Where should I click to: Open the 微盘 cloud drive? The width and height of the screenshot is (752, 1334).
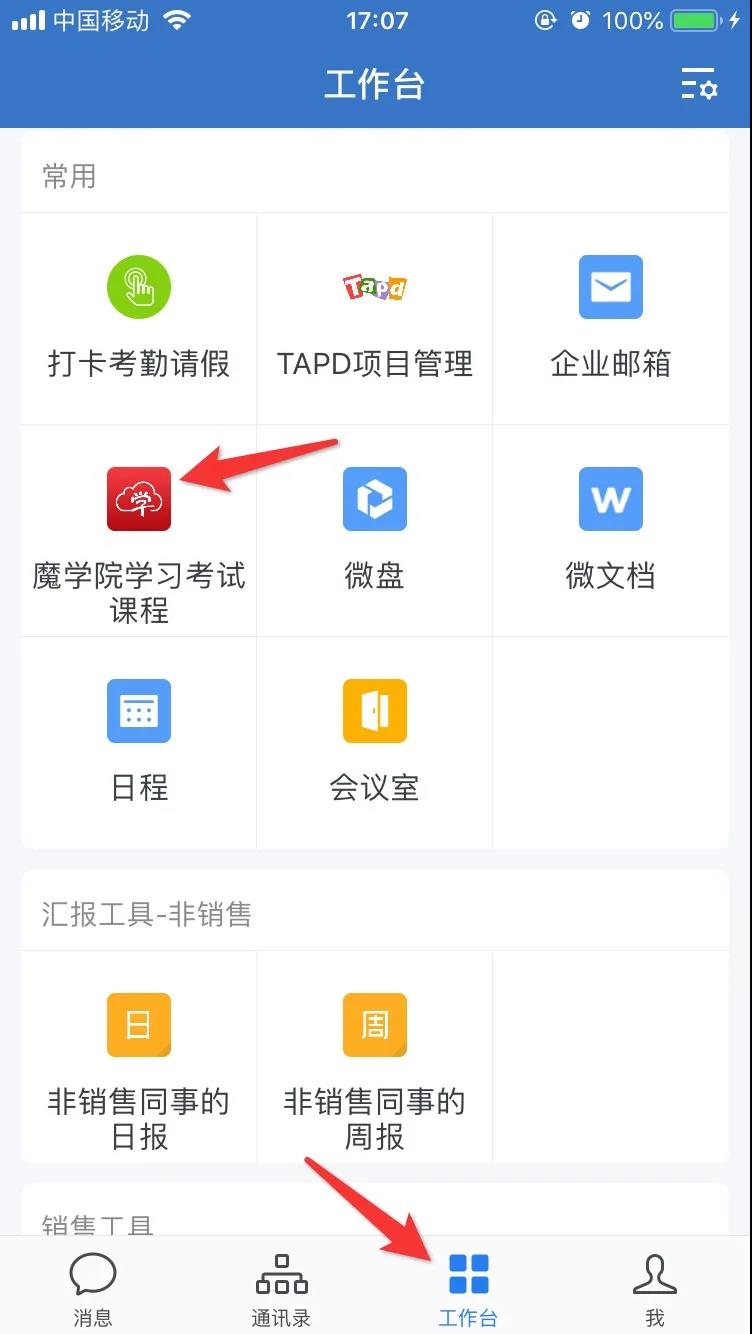375,530
